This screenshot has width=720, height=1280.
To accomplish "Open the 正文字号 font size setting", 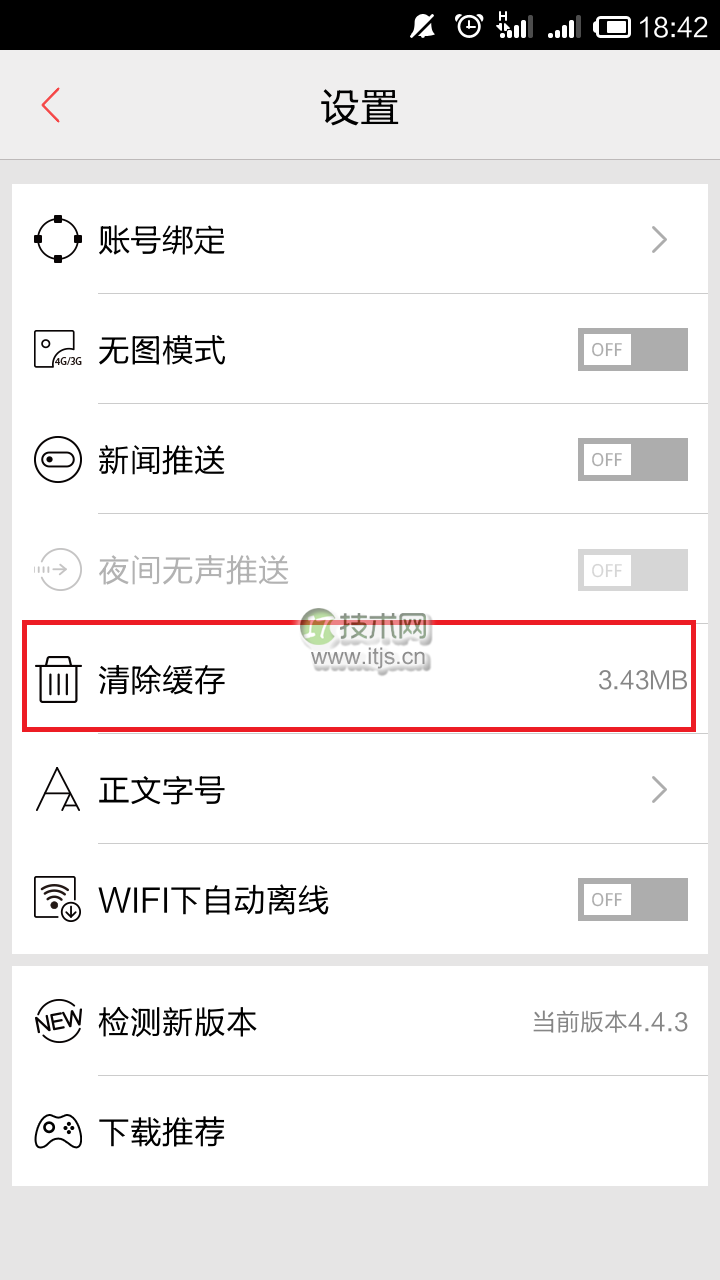I will [360, 790].
